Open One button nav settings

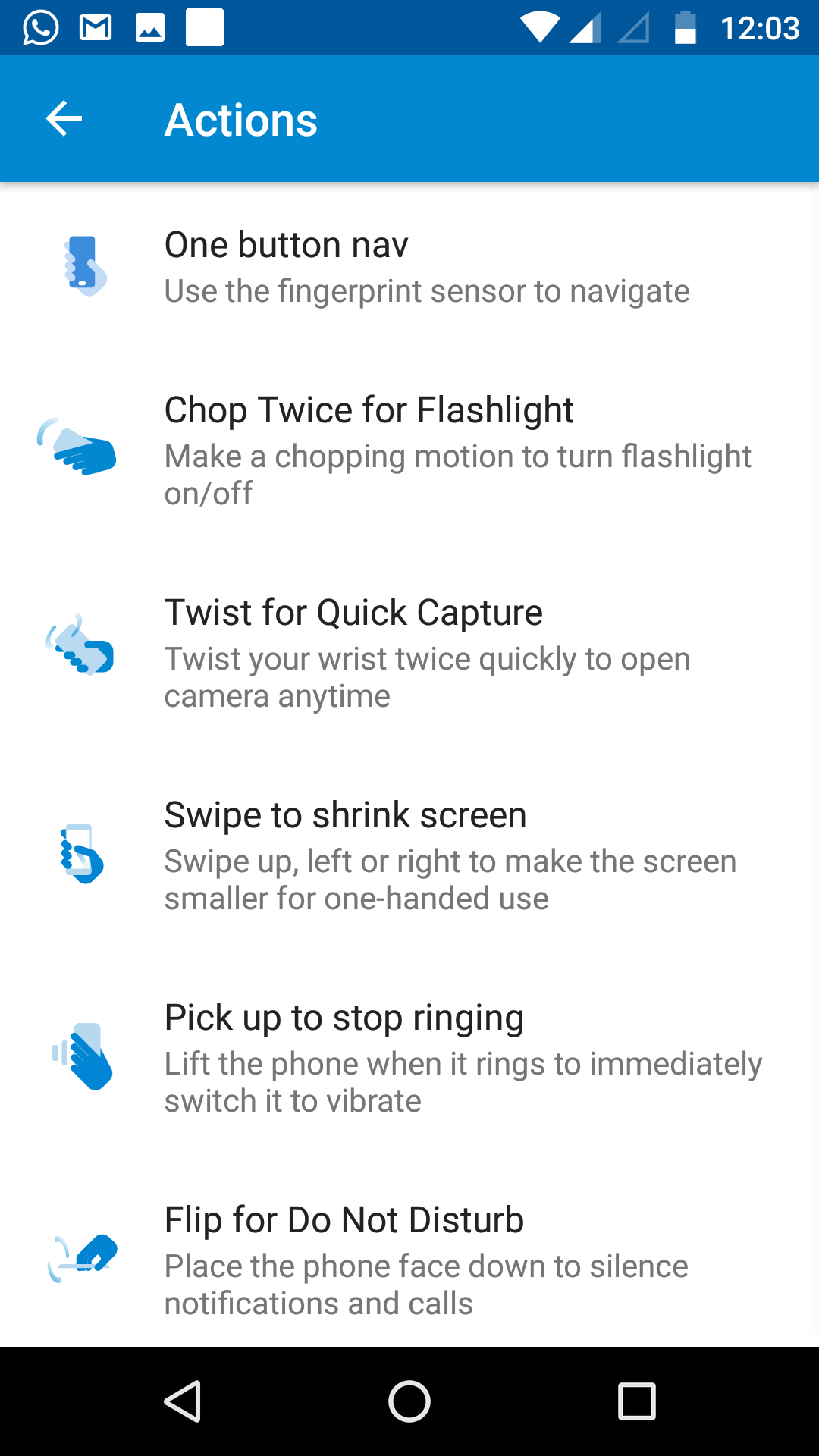click(x=409, y=265)
